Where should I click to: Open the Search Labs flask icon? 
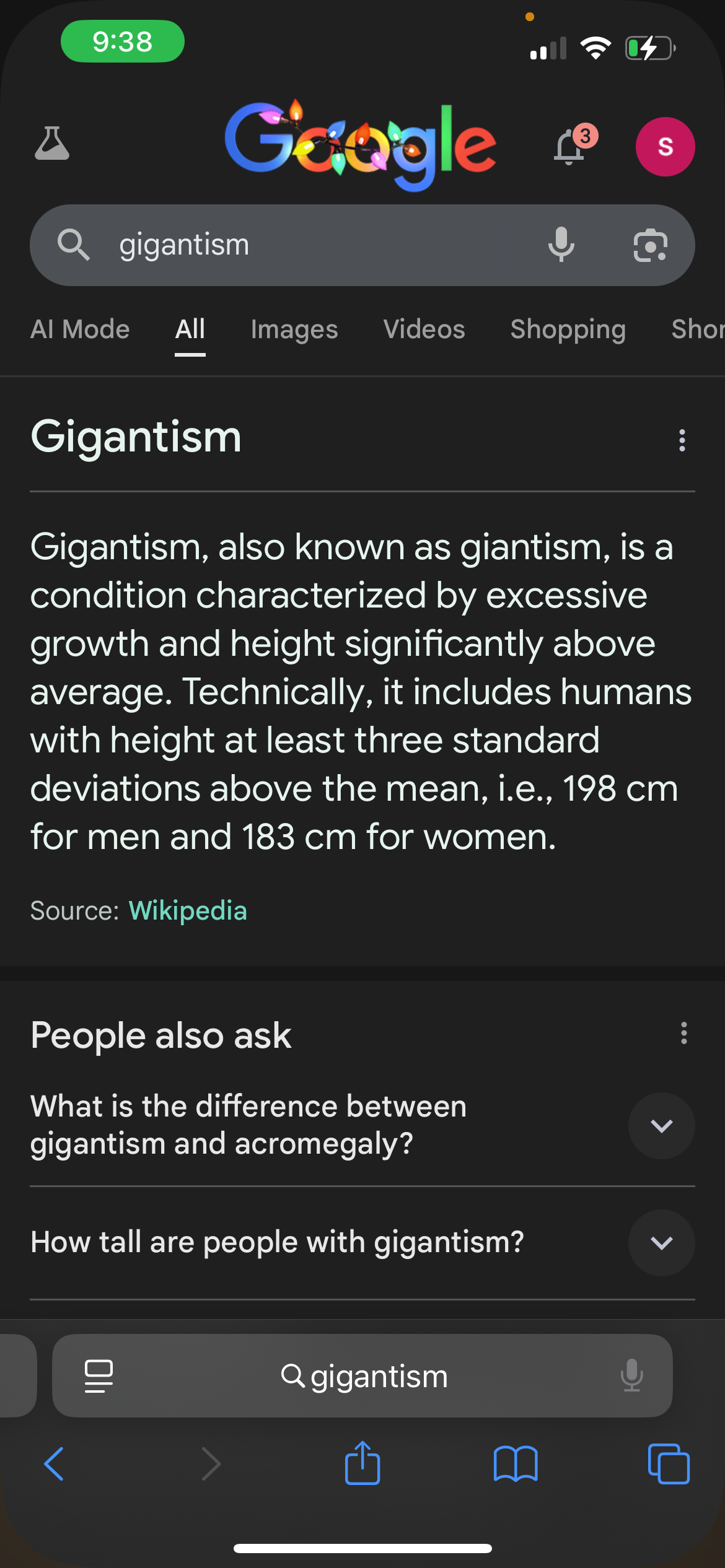coord(52,144)
